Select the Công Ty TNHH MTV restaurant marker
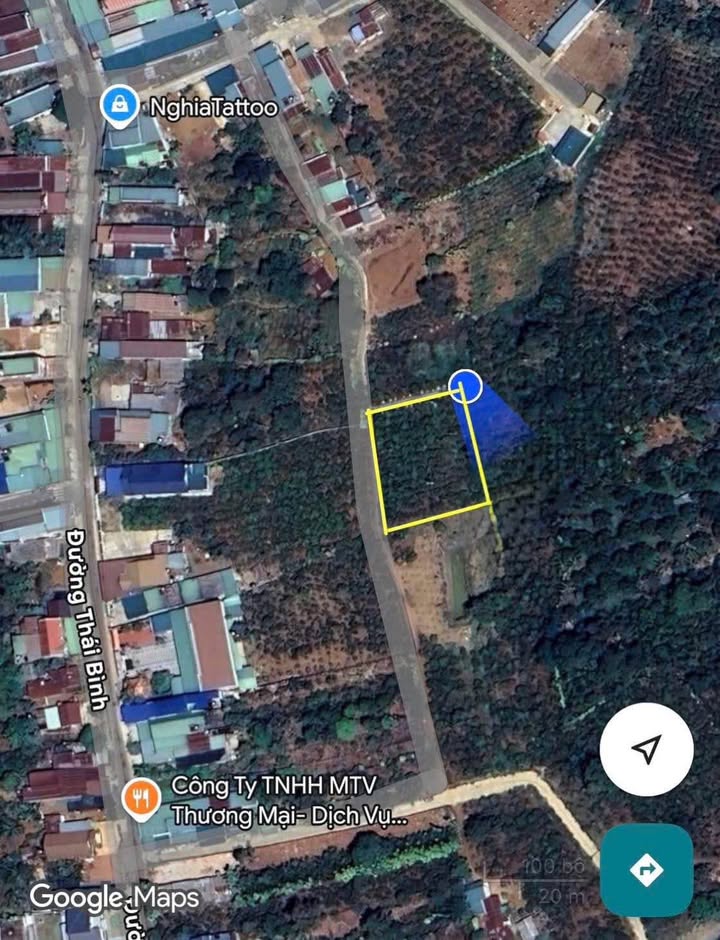This screenshot has width=720, height=940. 141,798
